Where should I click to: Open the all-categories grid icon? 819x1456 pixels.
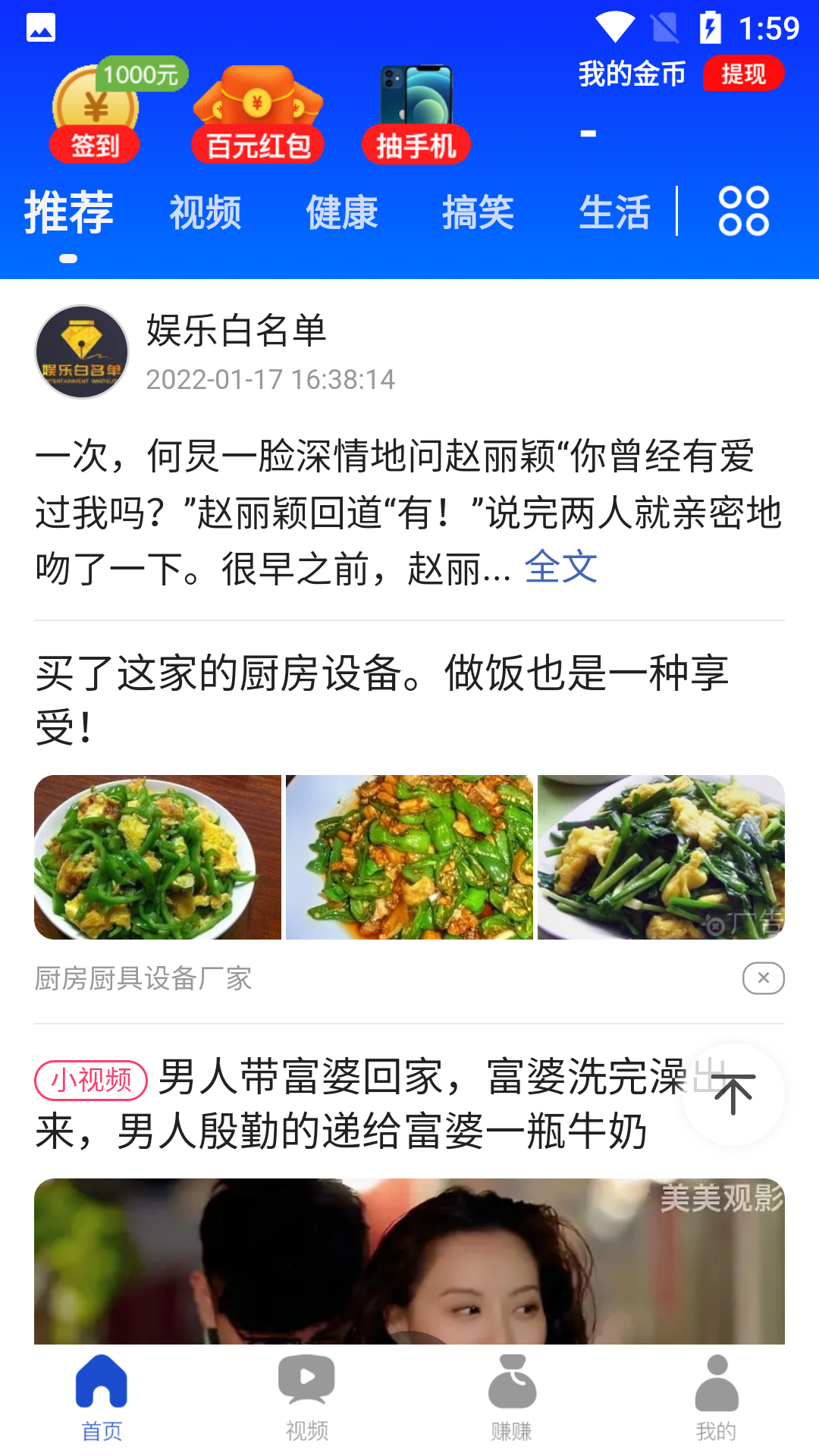[x=744, y=211]
